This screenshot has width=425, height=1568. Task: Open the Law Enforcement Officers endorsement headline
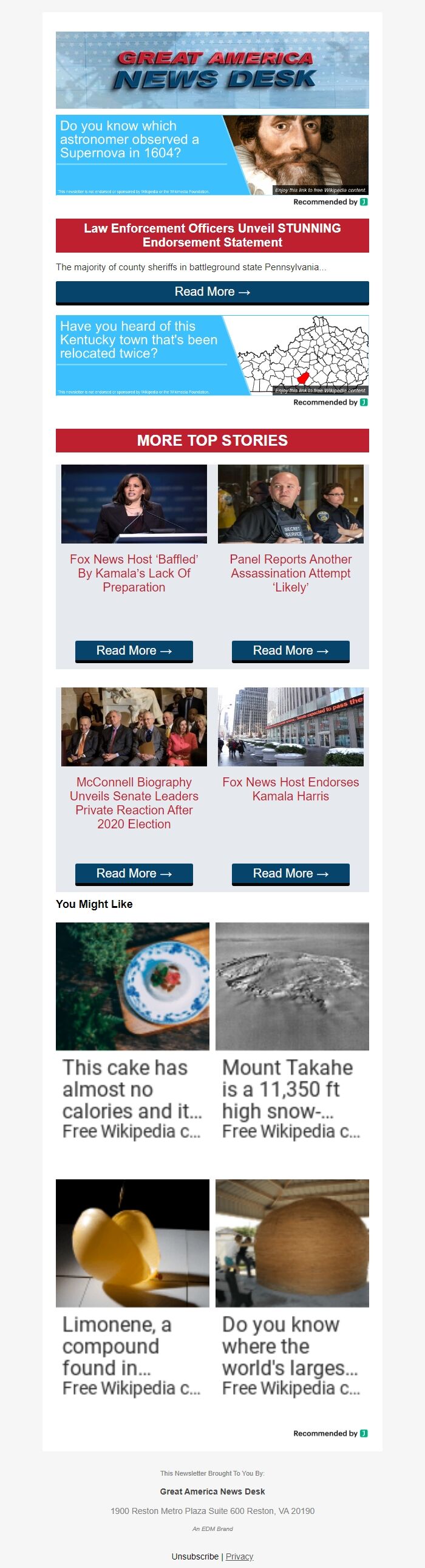[x=212, y=236]
